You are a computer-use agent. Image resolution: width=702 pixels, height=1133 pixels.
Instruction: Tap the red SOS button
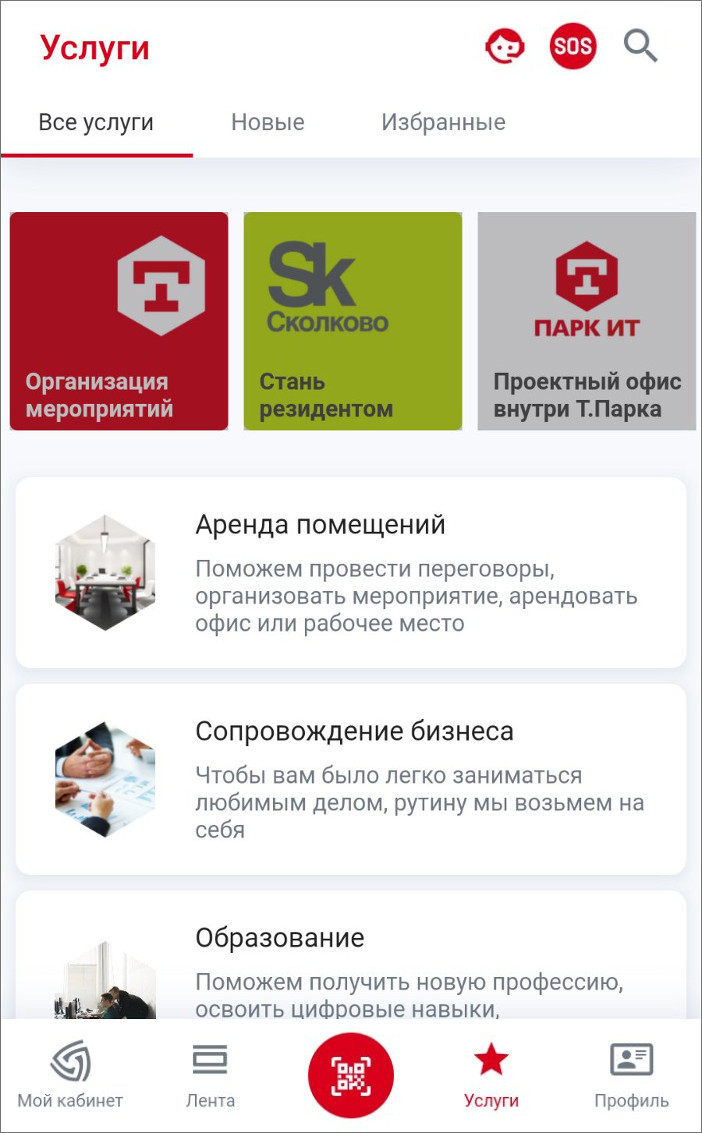coord(573,46)
